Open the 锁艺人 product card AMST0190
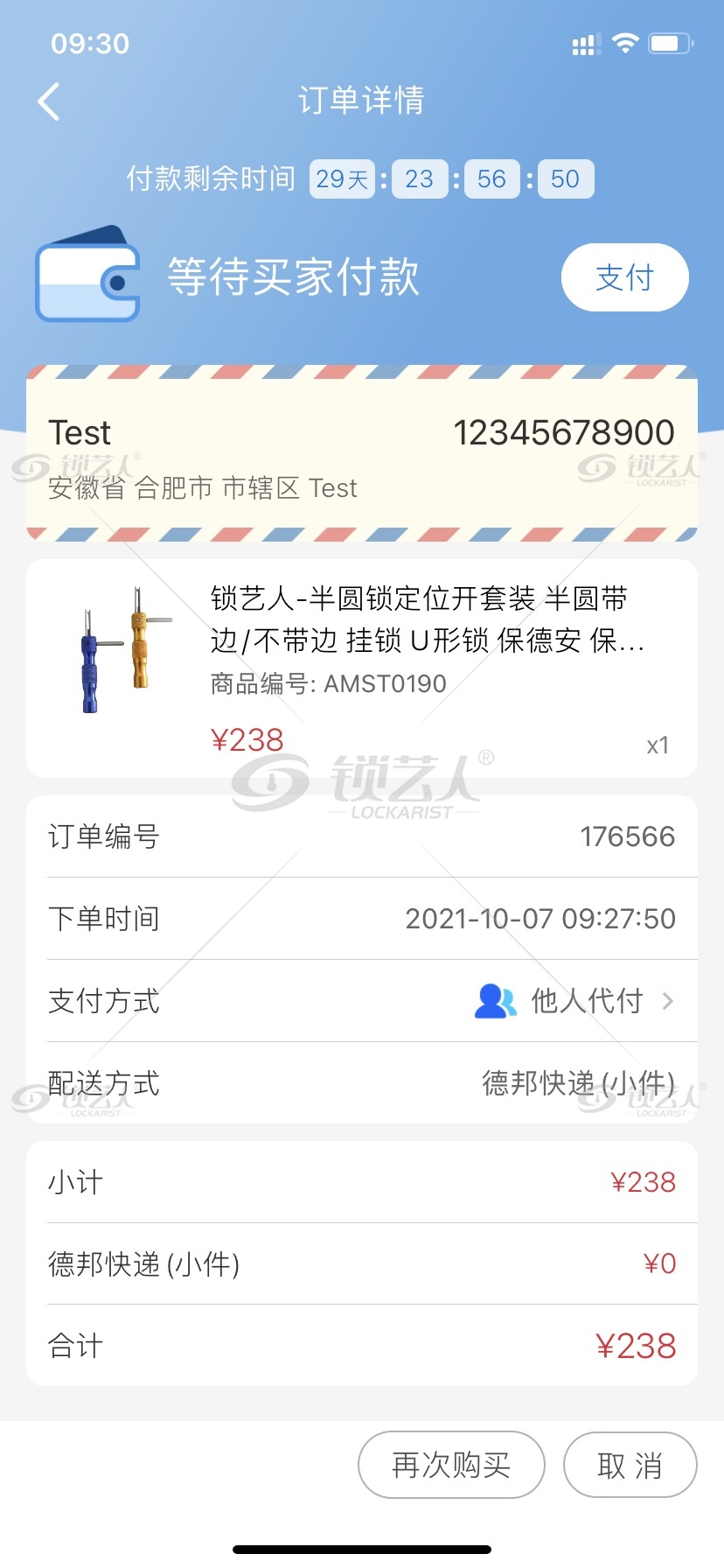The width and height of the screenshot is (724, 1568). click(362, 668)
